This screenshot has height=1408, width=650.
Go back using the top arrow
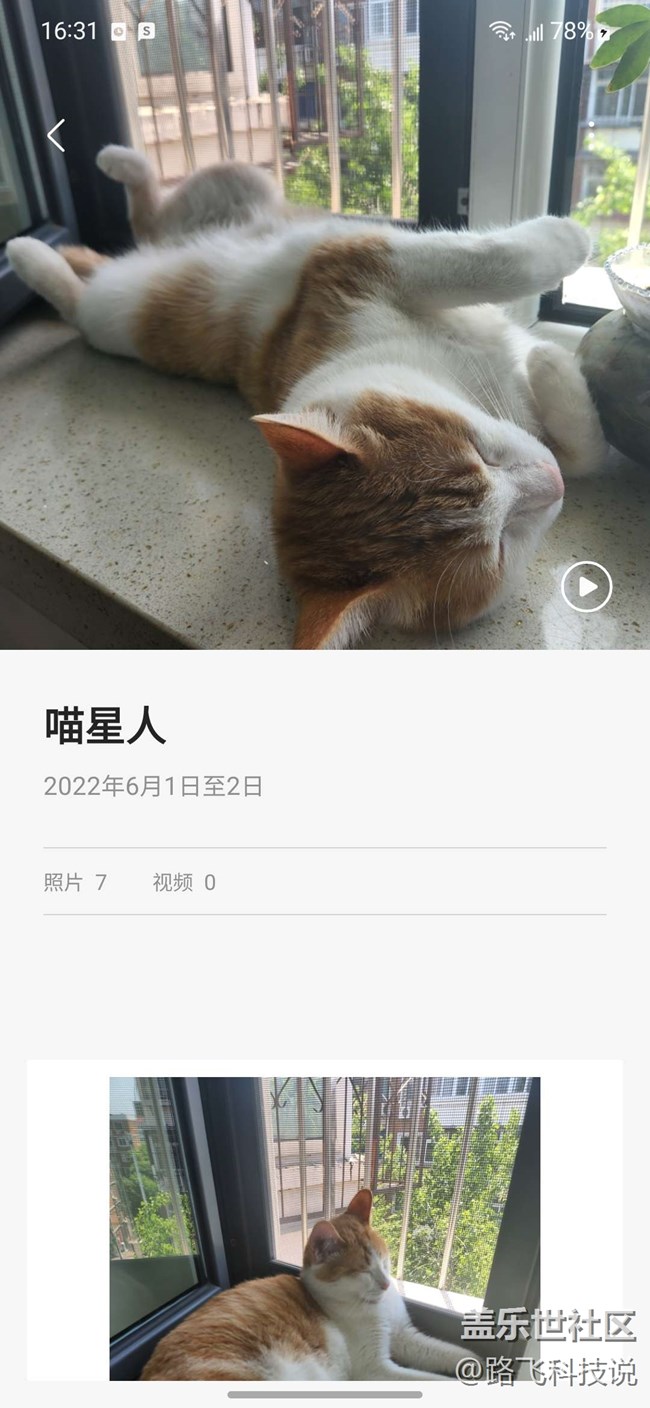coord(56,135)
